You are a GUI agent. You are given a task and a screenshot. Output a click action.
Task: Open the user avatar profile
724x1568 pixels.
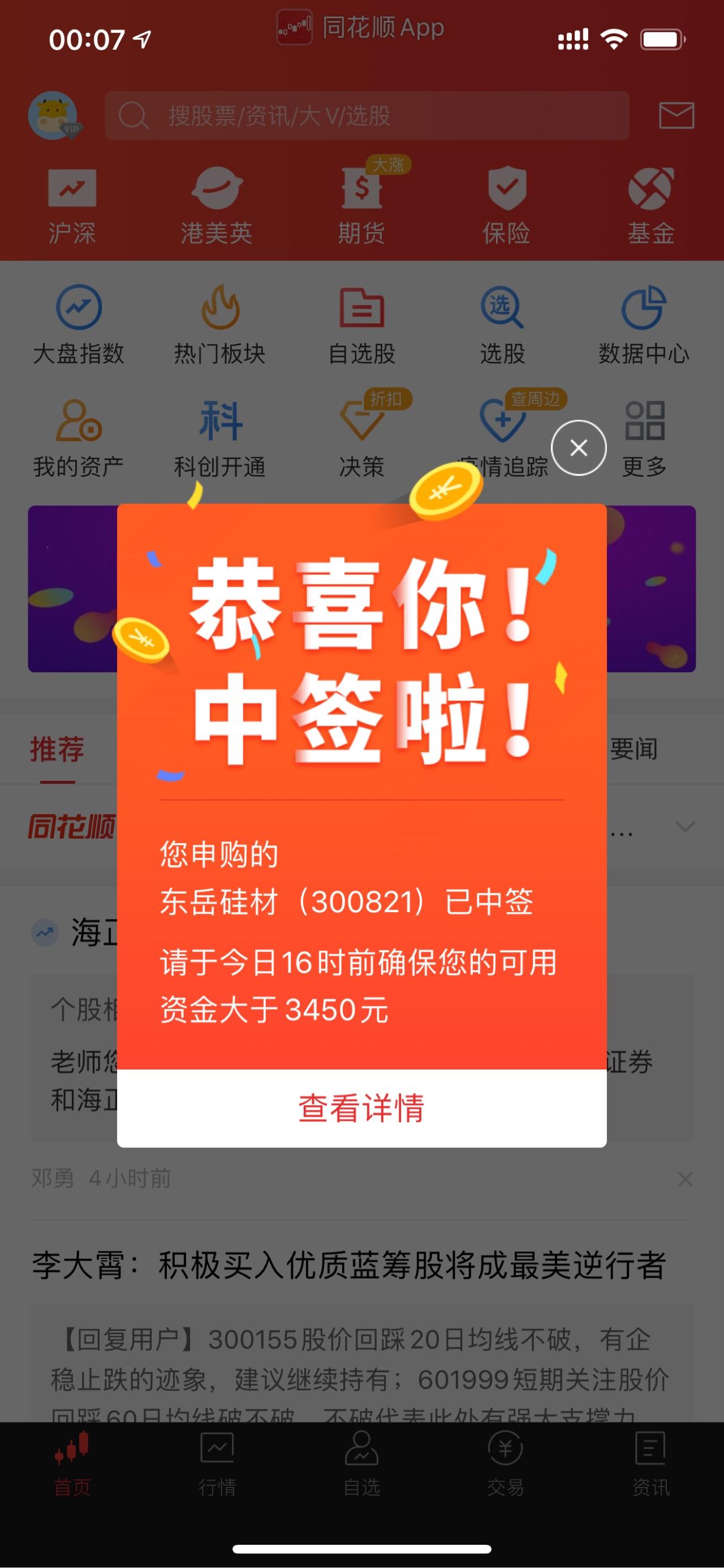pyautogui.click(x=54, y=115)
